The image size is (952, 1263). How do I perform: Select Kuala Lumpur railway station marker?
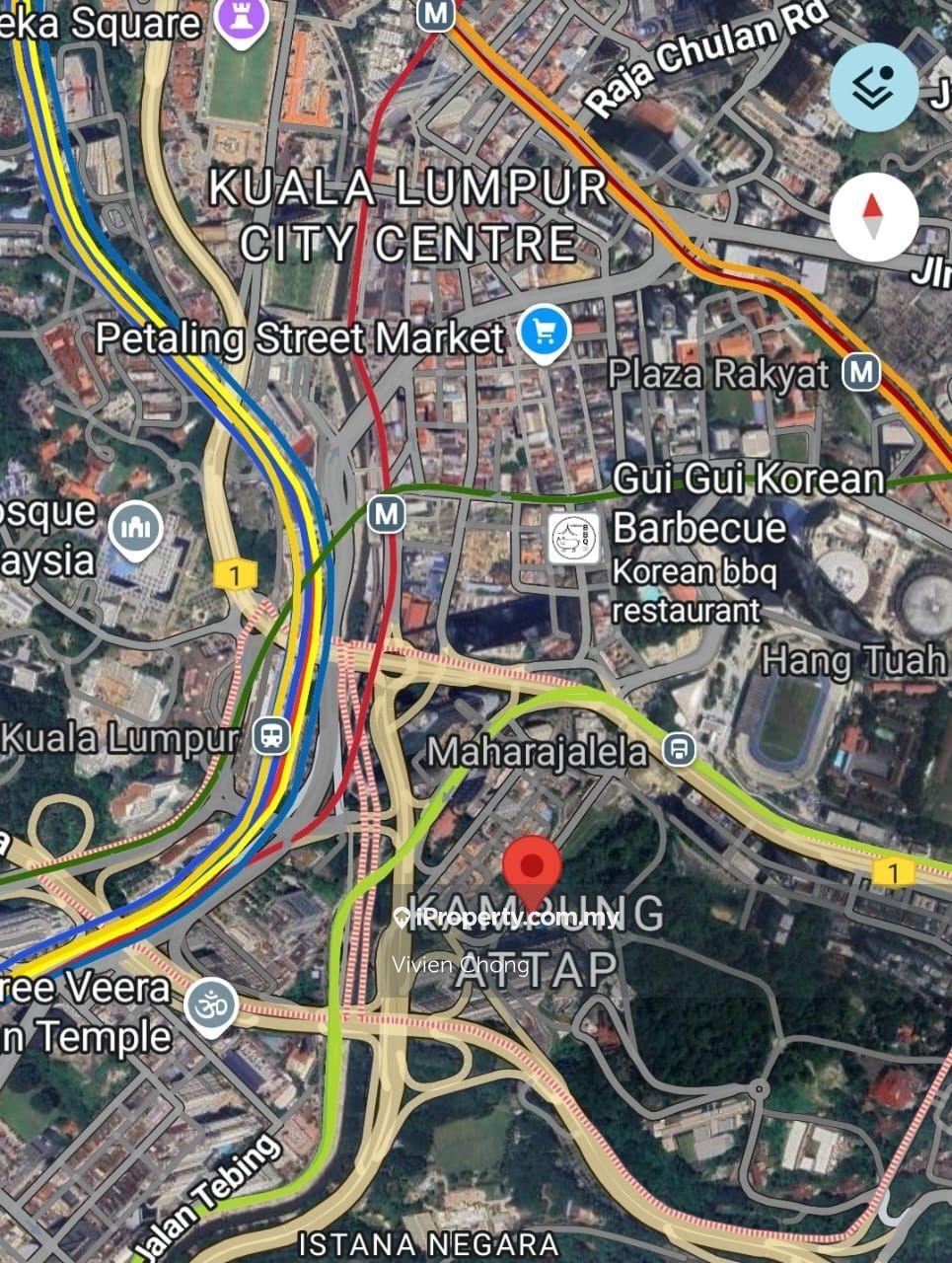point(271,735)
